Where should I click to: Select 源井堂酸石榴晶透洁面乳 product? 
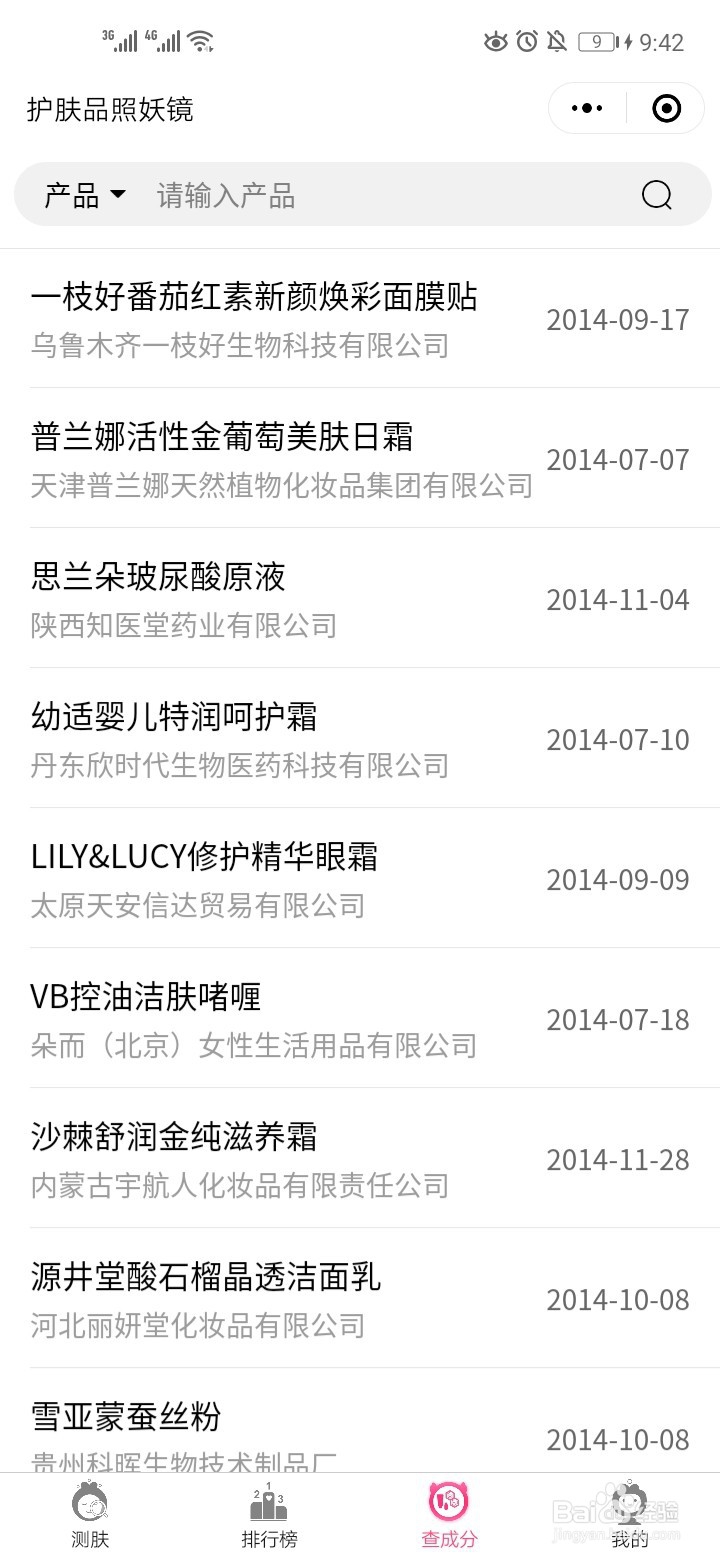pyautogui.click(x=360, y=1299)
